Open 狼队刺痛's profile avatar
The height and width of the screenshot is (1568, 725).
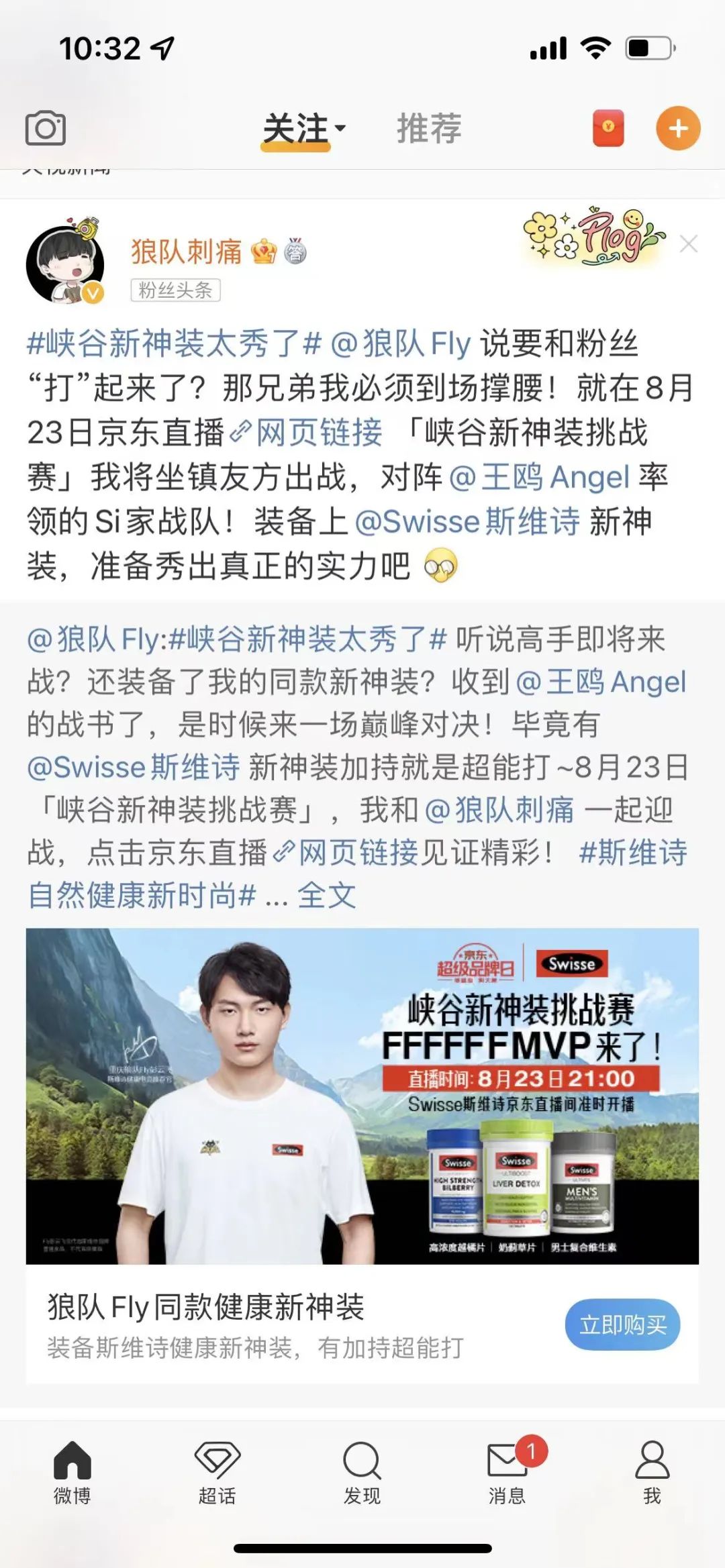tap(65, 264)
